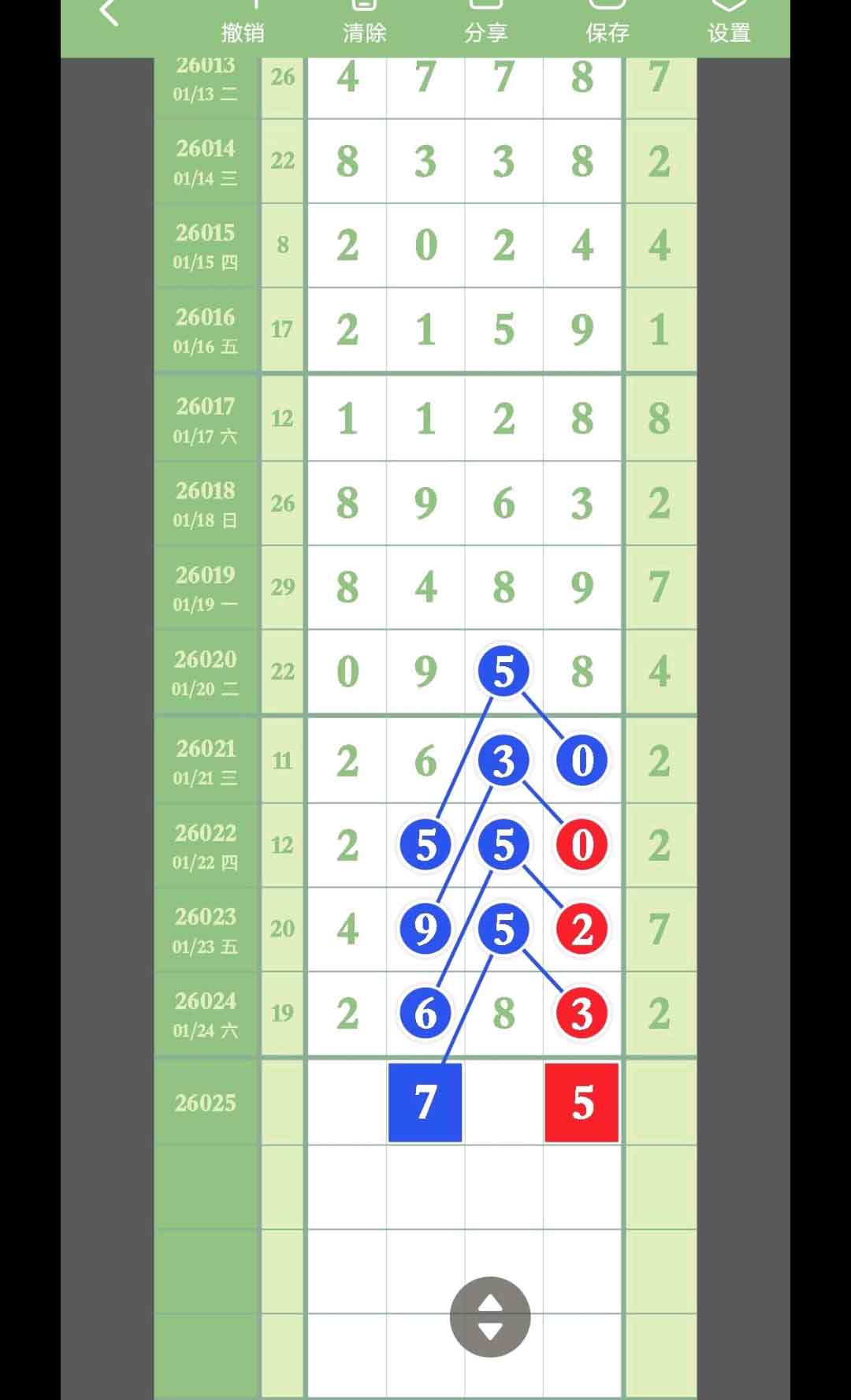Tap the gray up-down arrows button
The height and width of the screenshot is (1400, 851).
point(490,1317)
